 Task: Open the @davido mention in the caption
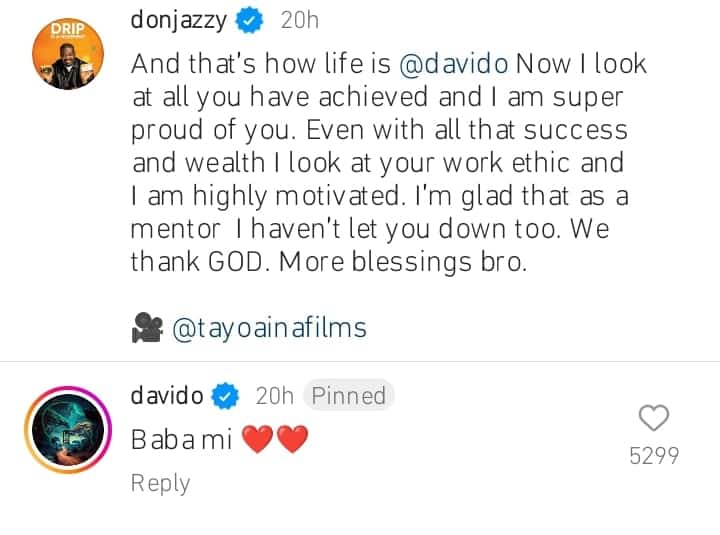click(455, 64)
